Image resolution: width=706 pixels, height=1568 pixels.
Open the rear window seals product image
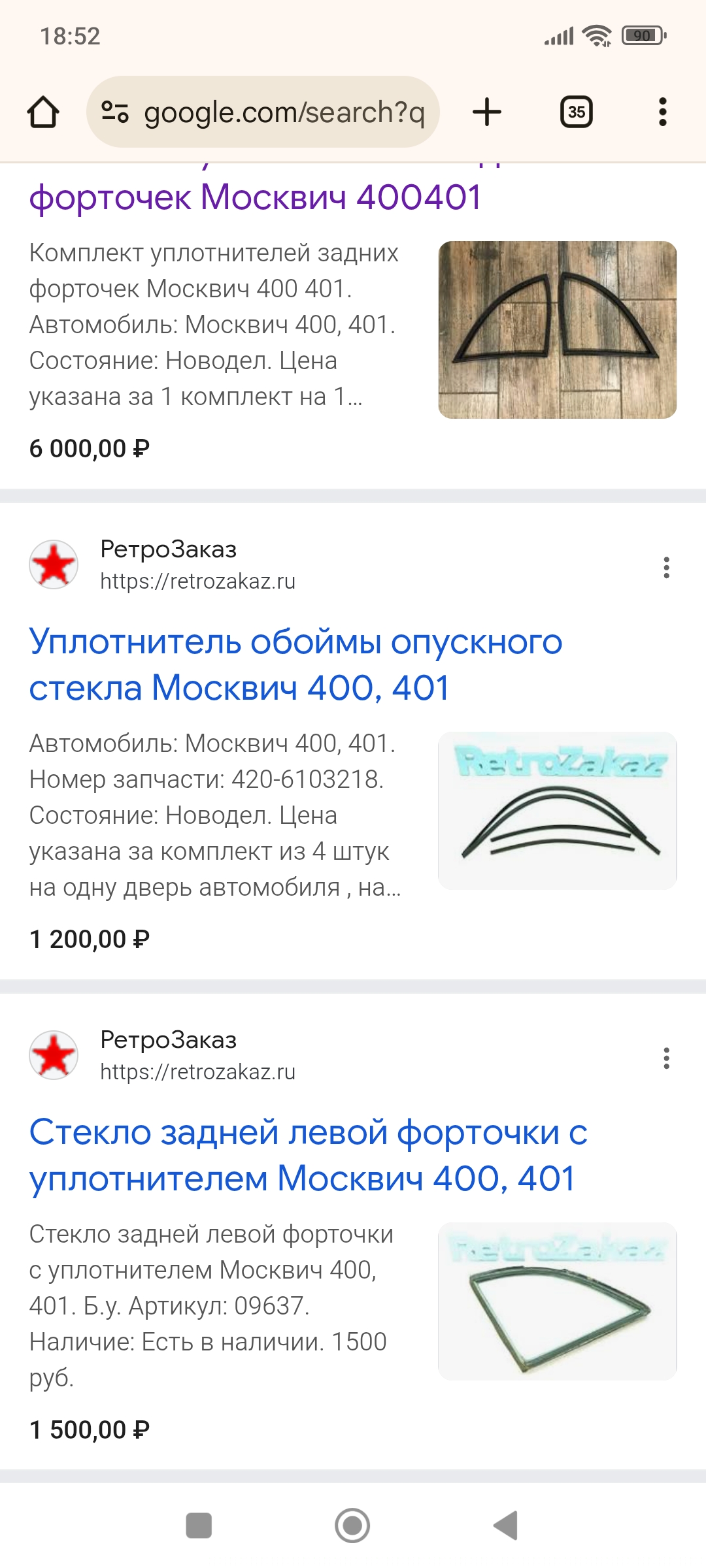tap(557, 330)
